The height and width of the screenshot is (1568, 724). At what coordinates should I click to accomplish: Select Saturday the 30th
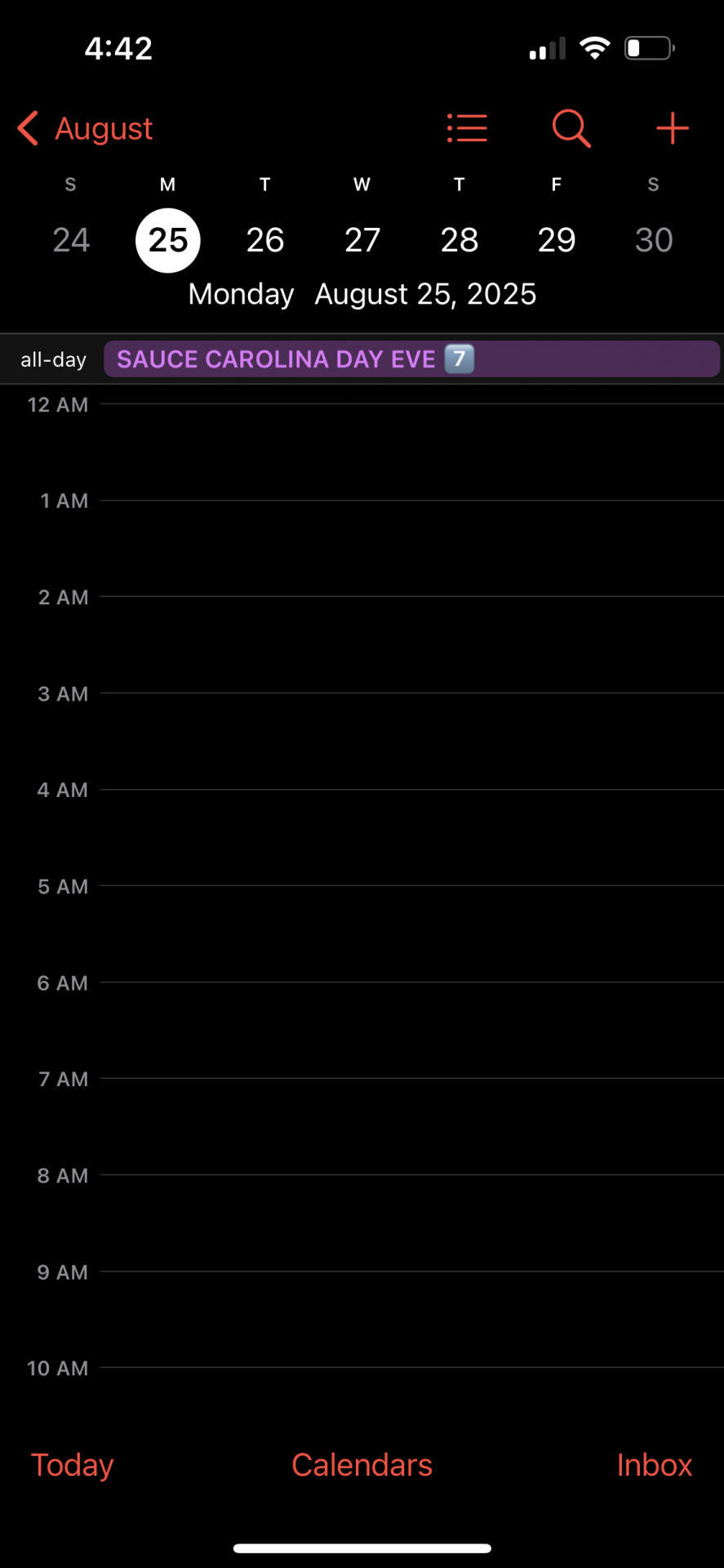[x=654, y=240]
